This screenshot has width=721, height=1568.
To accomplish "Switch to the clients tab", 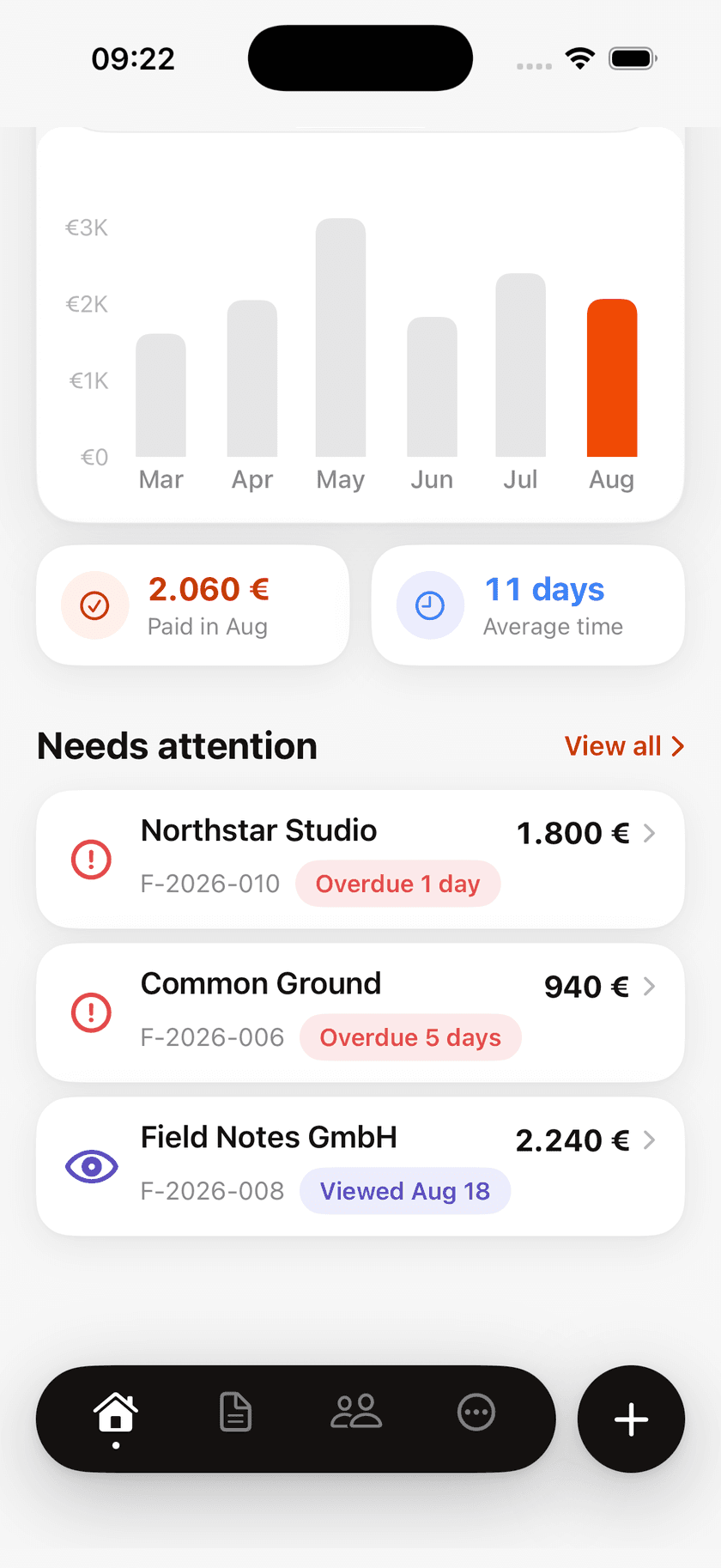I will 356,1412.
